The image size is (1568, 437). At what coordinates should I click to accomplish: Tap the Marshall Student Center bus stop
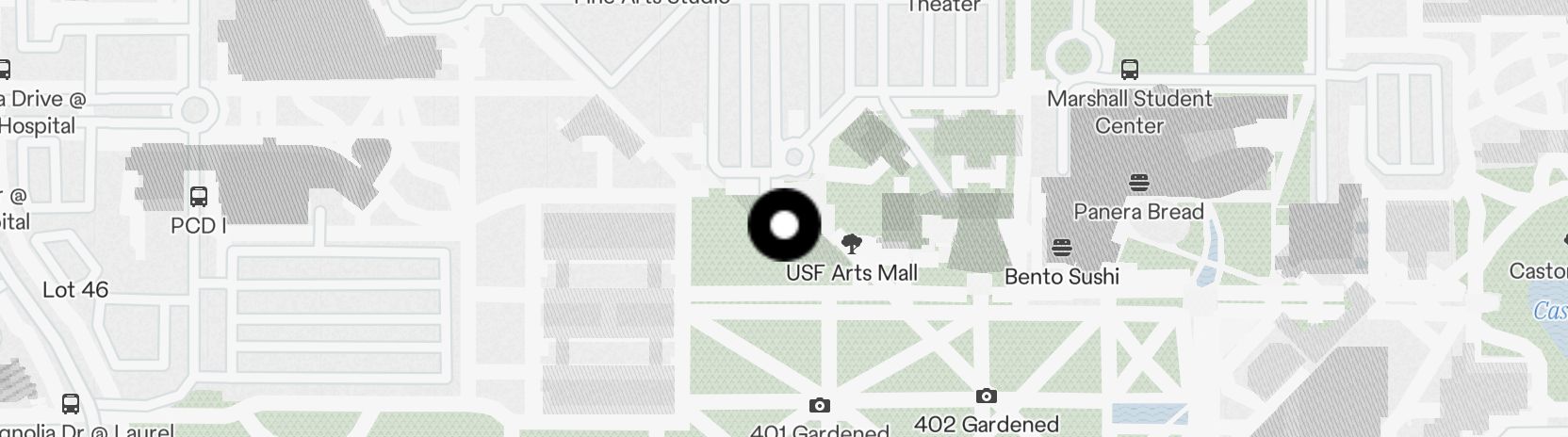click(x=1130, y=70)
